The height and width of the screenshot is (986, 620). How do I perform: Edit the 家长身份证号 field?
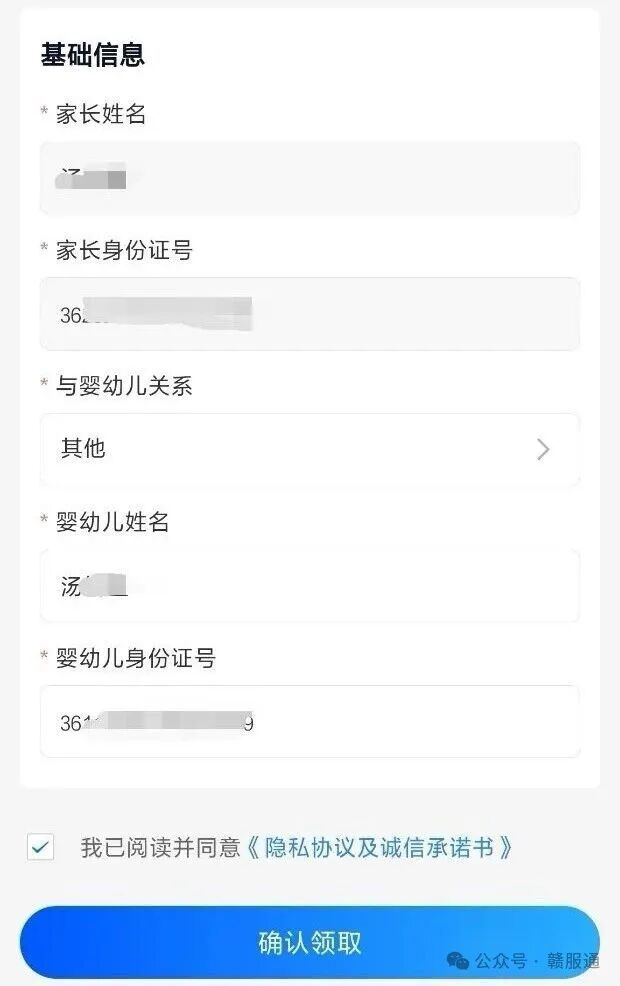[x=309, y=314]
